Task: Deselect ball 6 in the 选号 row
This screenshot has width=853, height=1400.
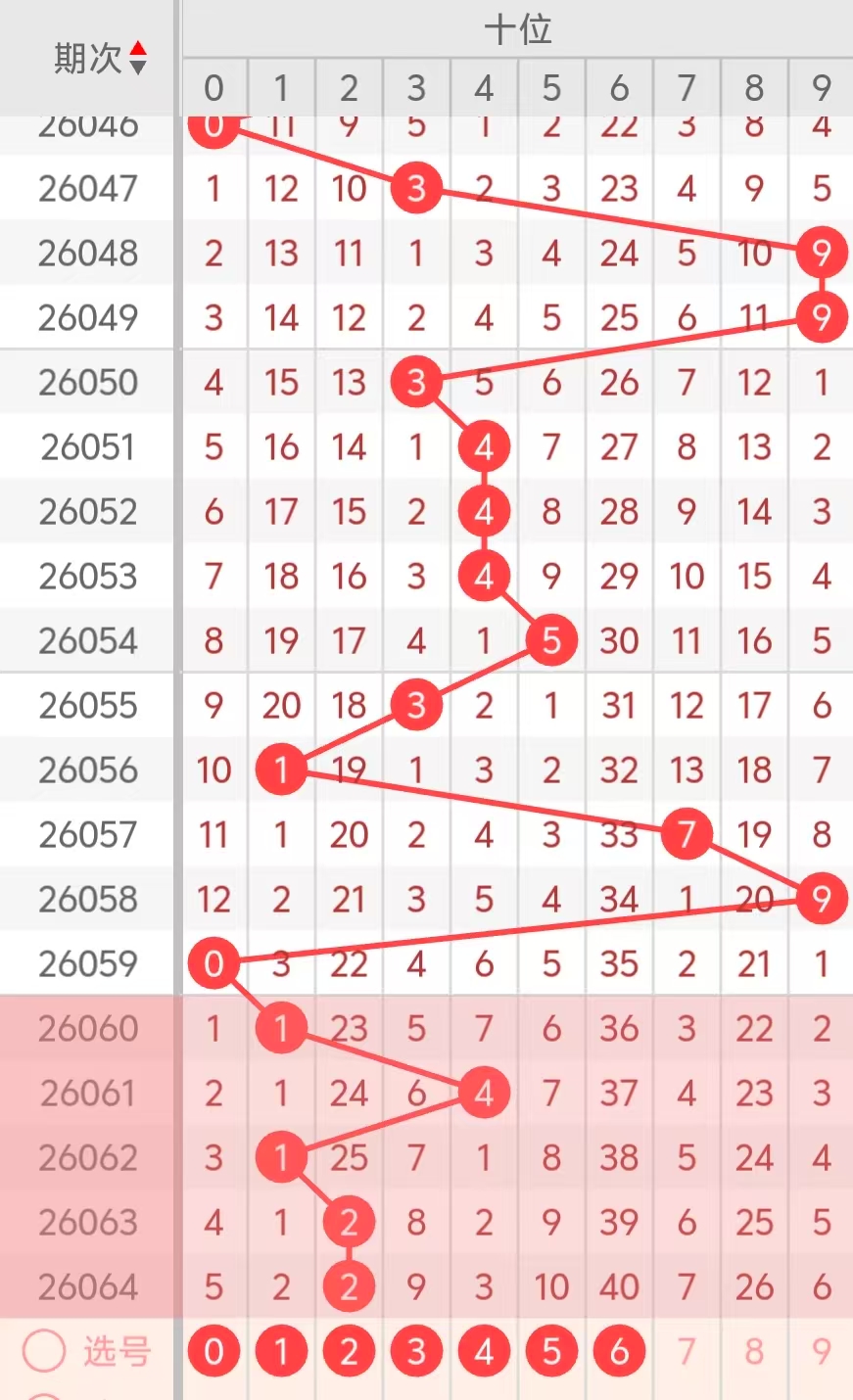Action: [619, 1352]
